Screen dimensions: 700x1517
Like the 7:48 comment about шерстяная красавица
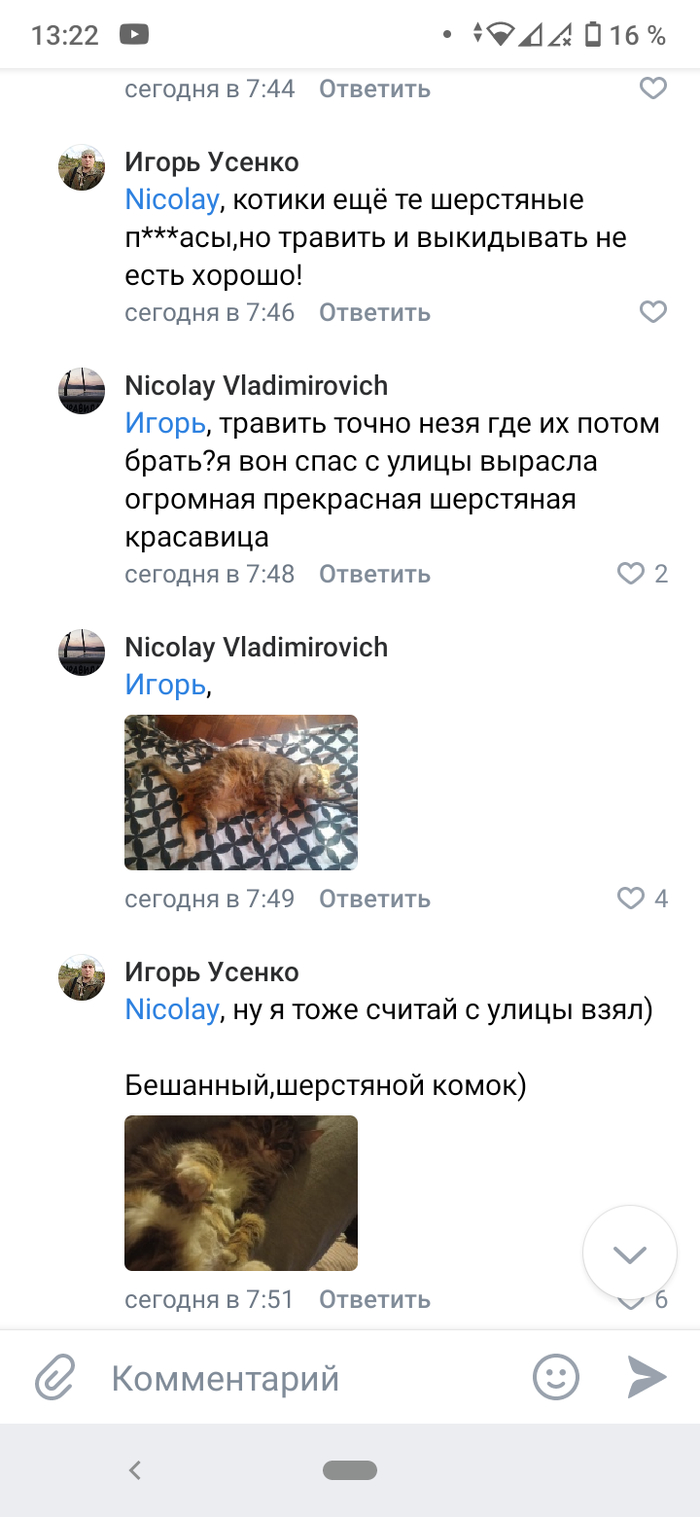(x=631, y=574)
